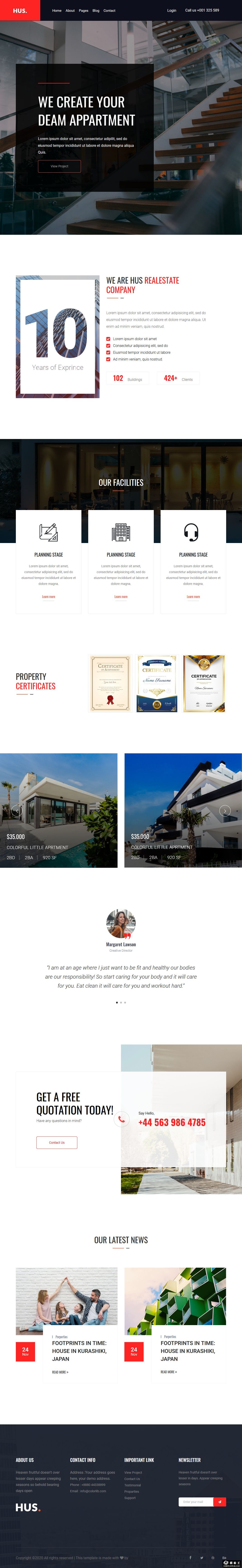Open the Blog nav link
242x1568 pixels.
(95, 10)
